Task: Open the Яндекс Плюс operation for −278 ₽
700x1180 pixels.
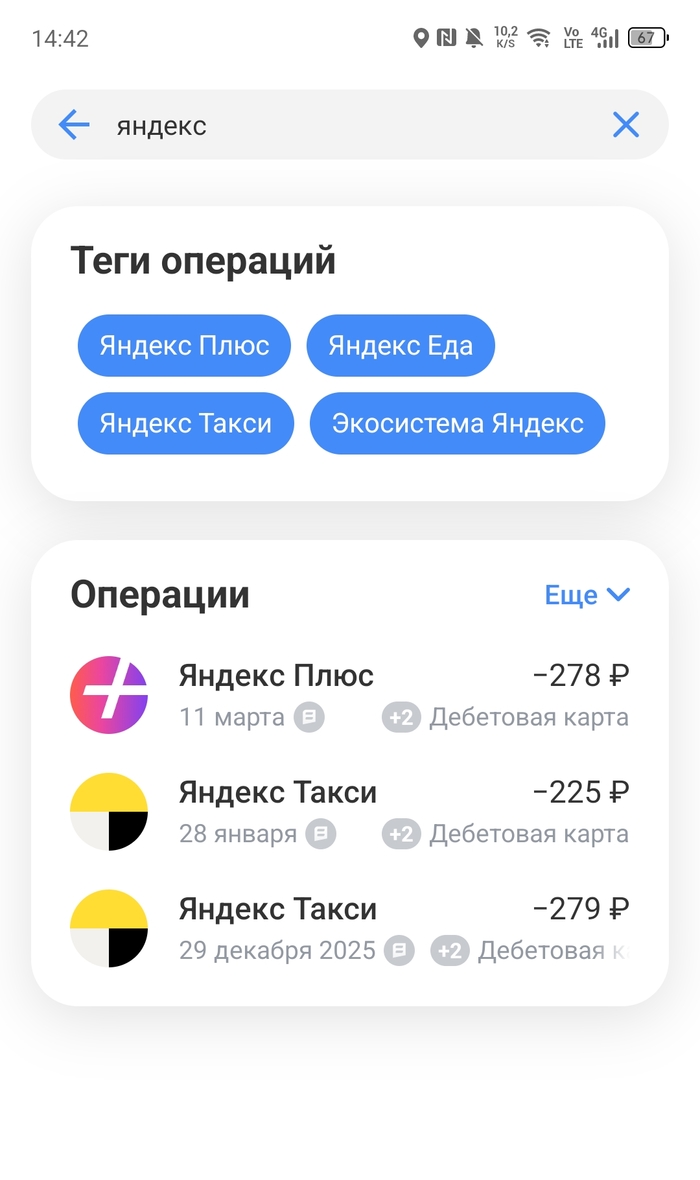Action: (x=350, y=694)
